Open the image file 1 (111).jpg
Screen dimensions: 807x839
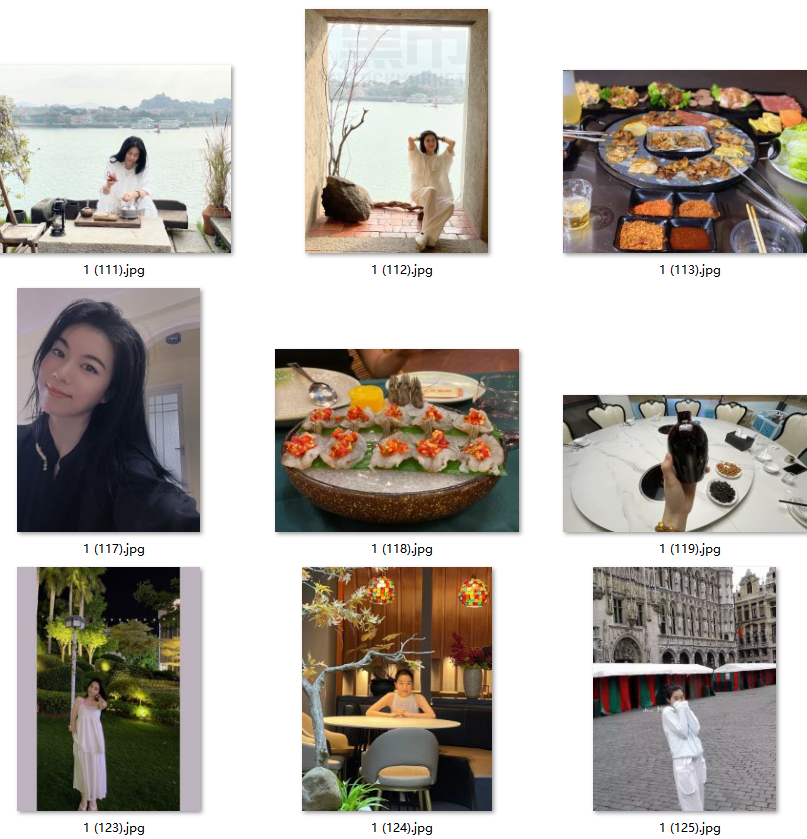pos(115,159)
